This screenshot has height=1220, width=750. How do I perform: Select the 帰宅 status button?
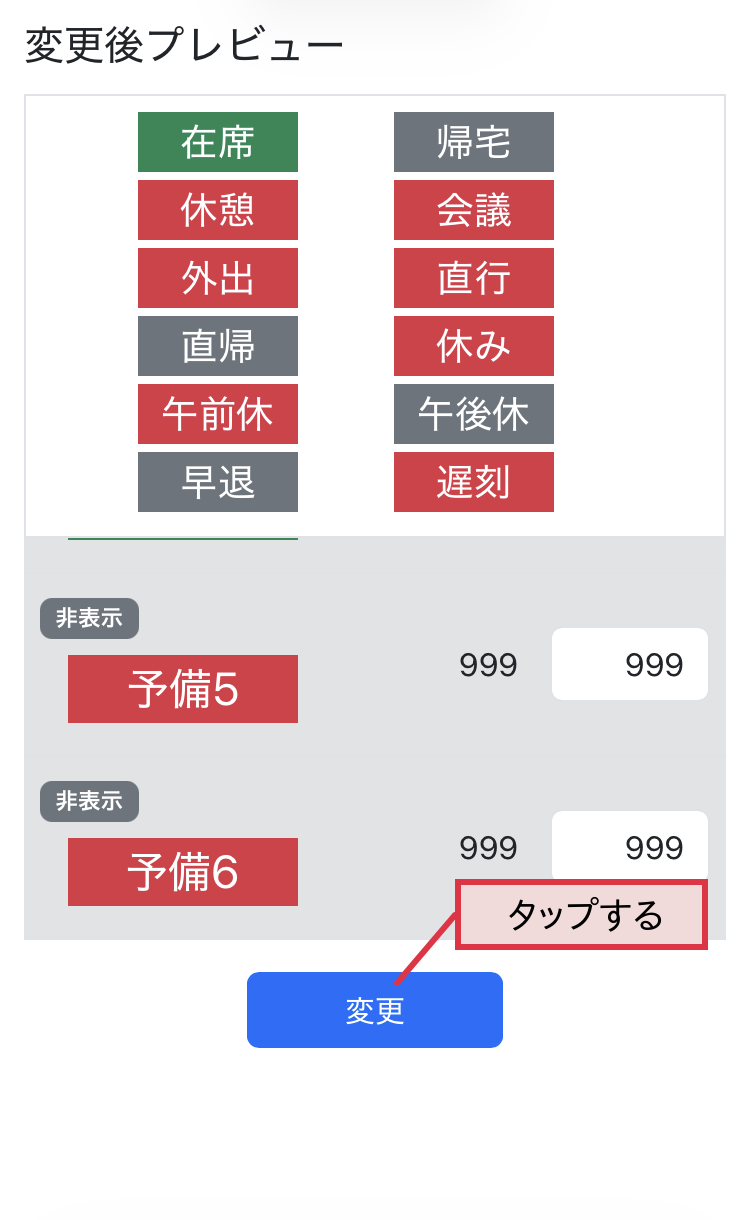[473, 142]
